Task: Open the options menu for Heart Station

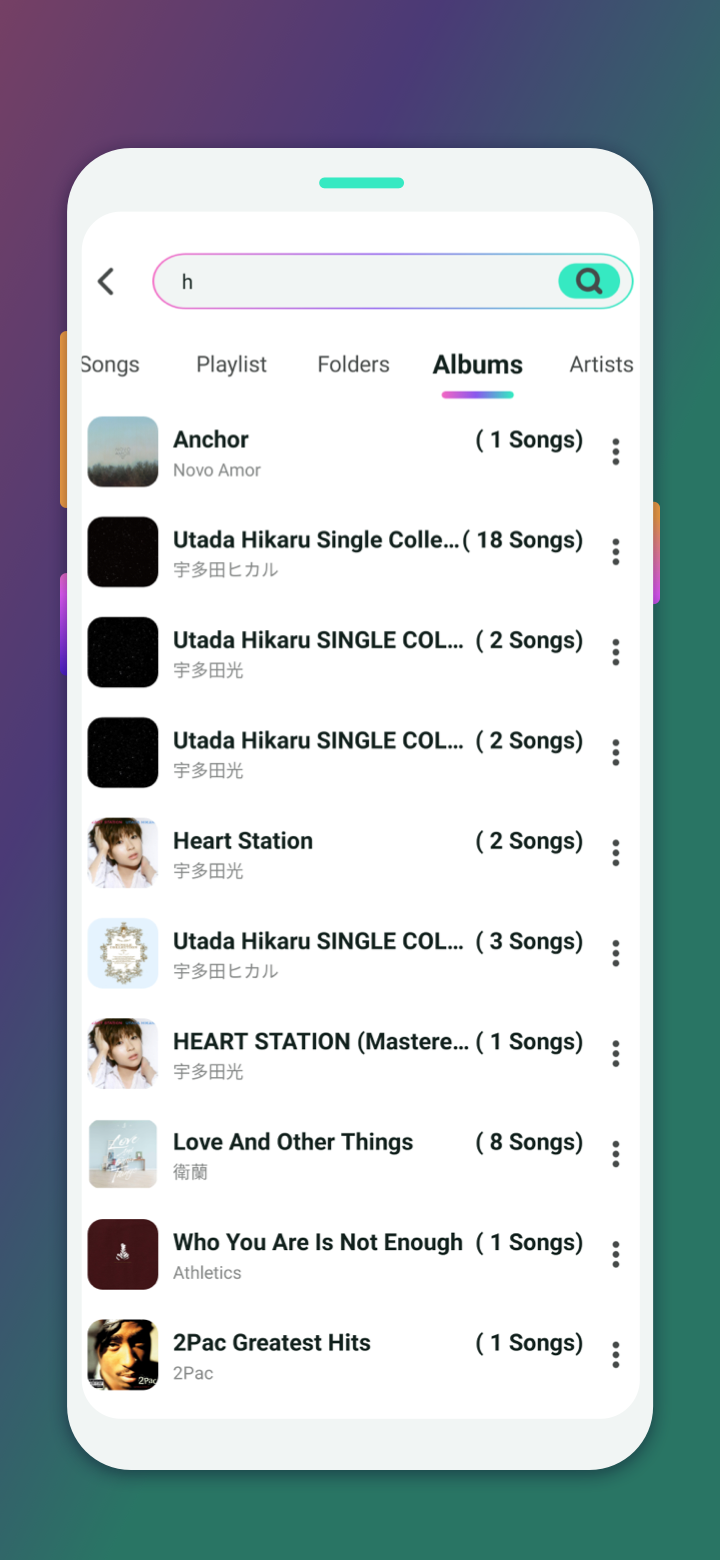Action: click(x=615, y=852)
